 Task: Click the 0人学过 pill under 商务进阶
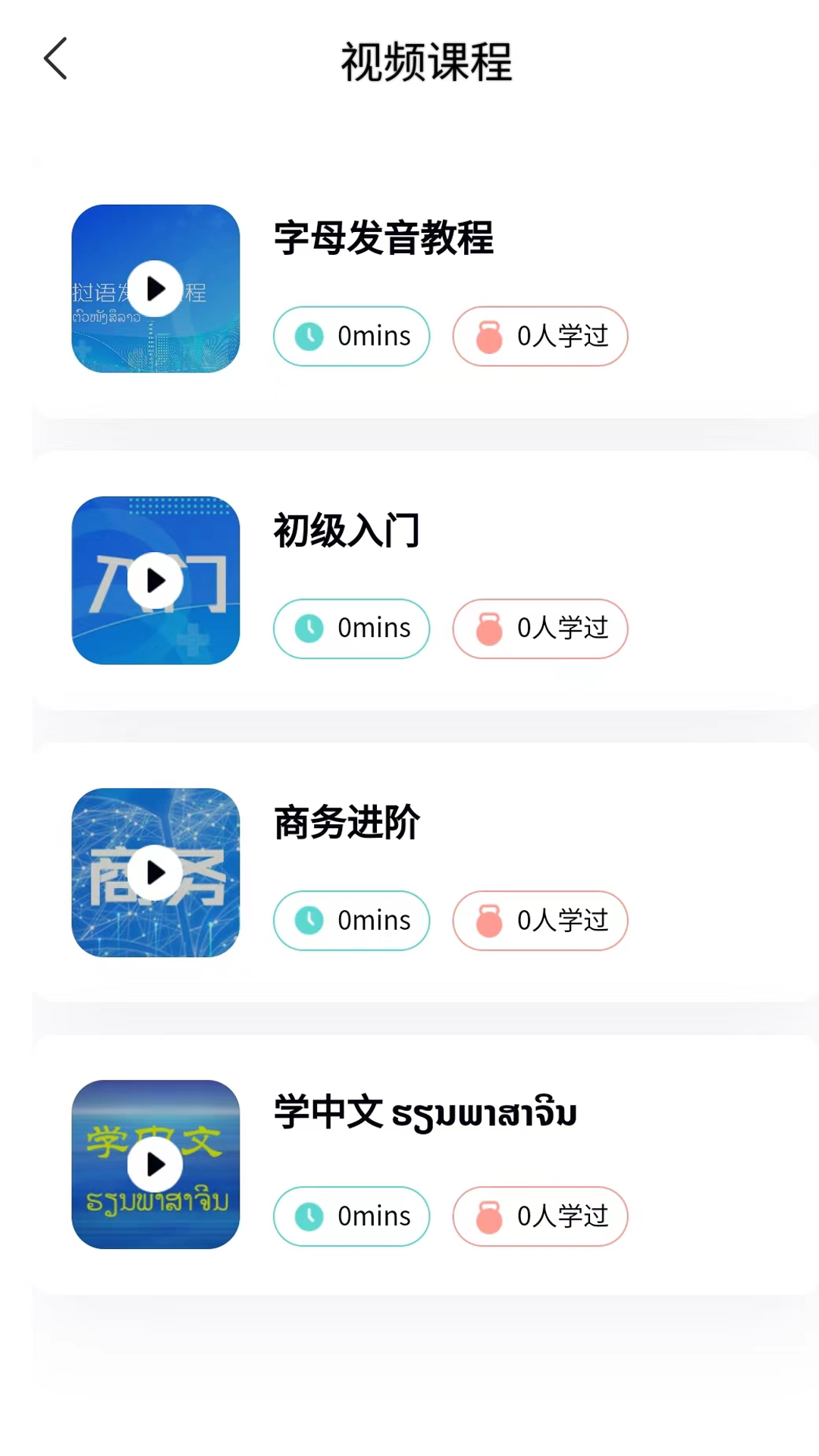[x=539, y=920]
